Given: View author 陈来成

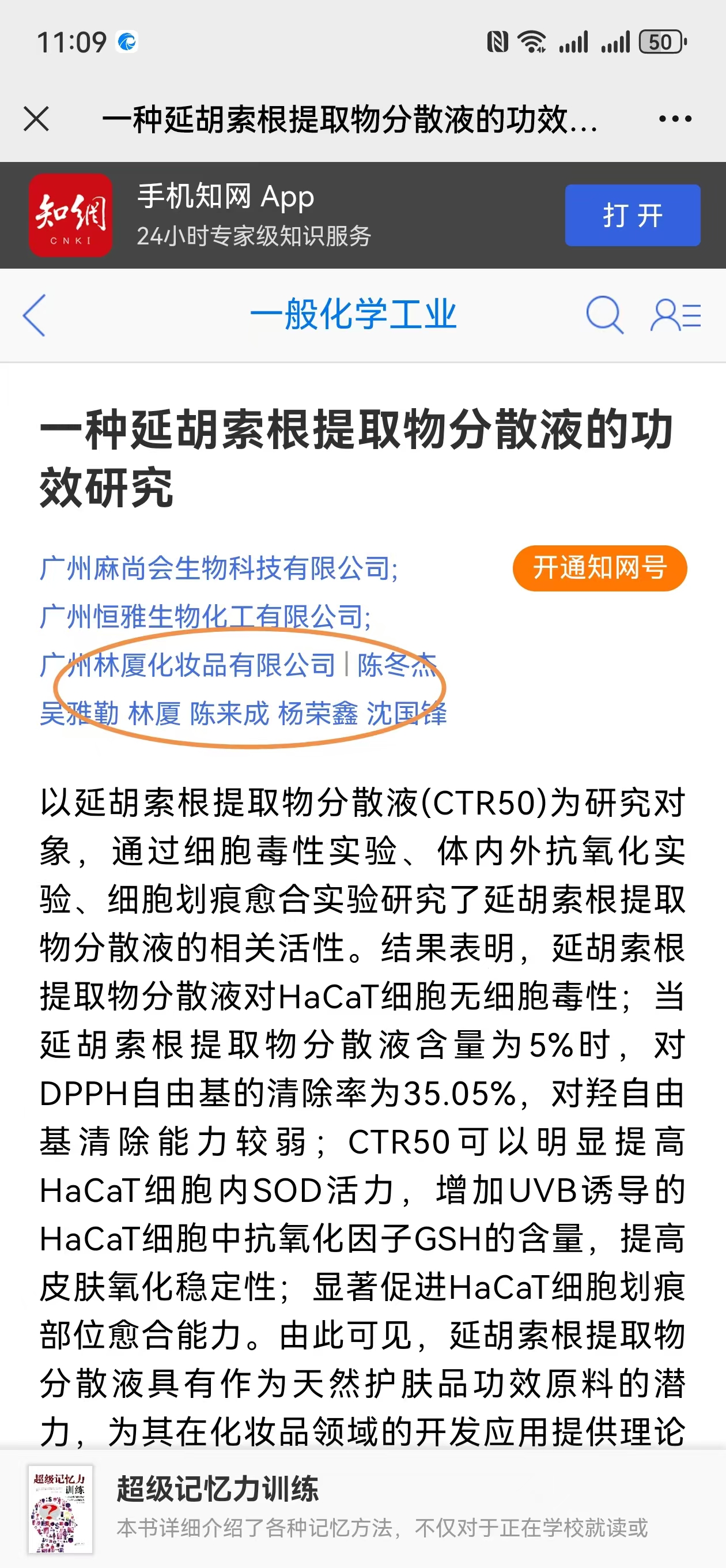Looking at the screenshot, I should pyautogui.click(x=229, y=714).
